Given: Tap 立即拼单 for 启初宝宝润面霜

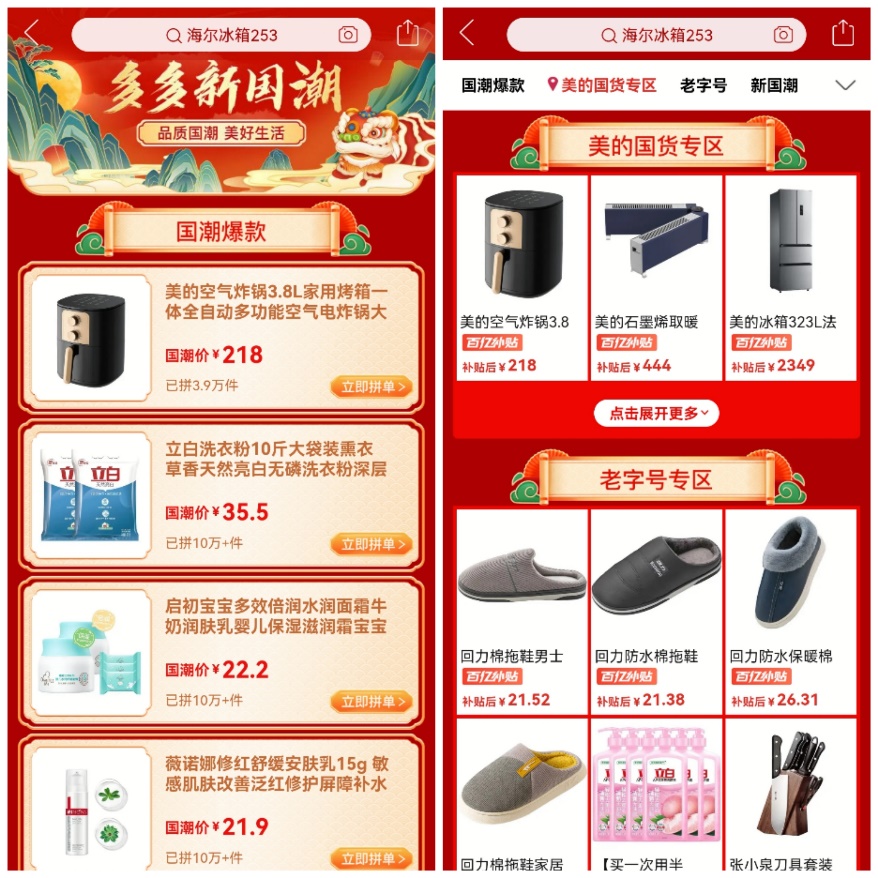Looking at the screenshot, I should coord(370,701).
